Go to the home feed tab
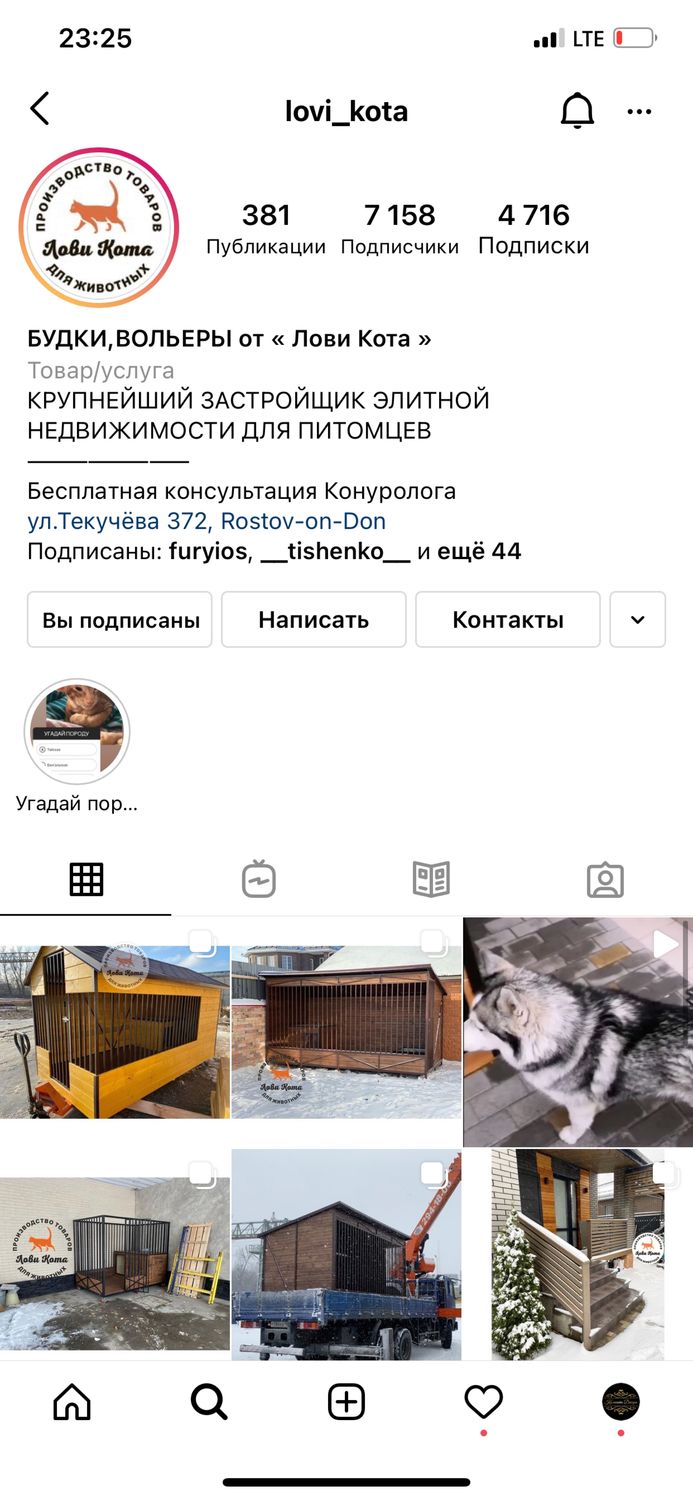693x1500 pixels. pyautogui.click(x=72, y=1403)
